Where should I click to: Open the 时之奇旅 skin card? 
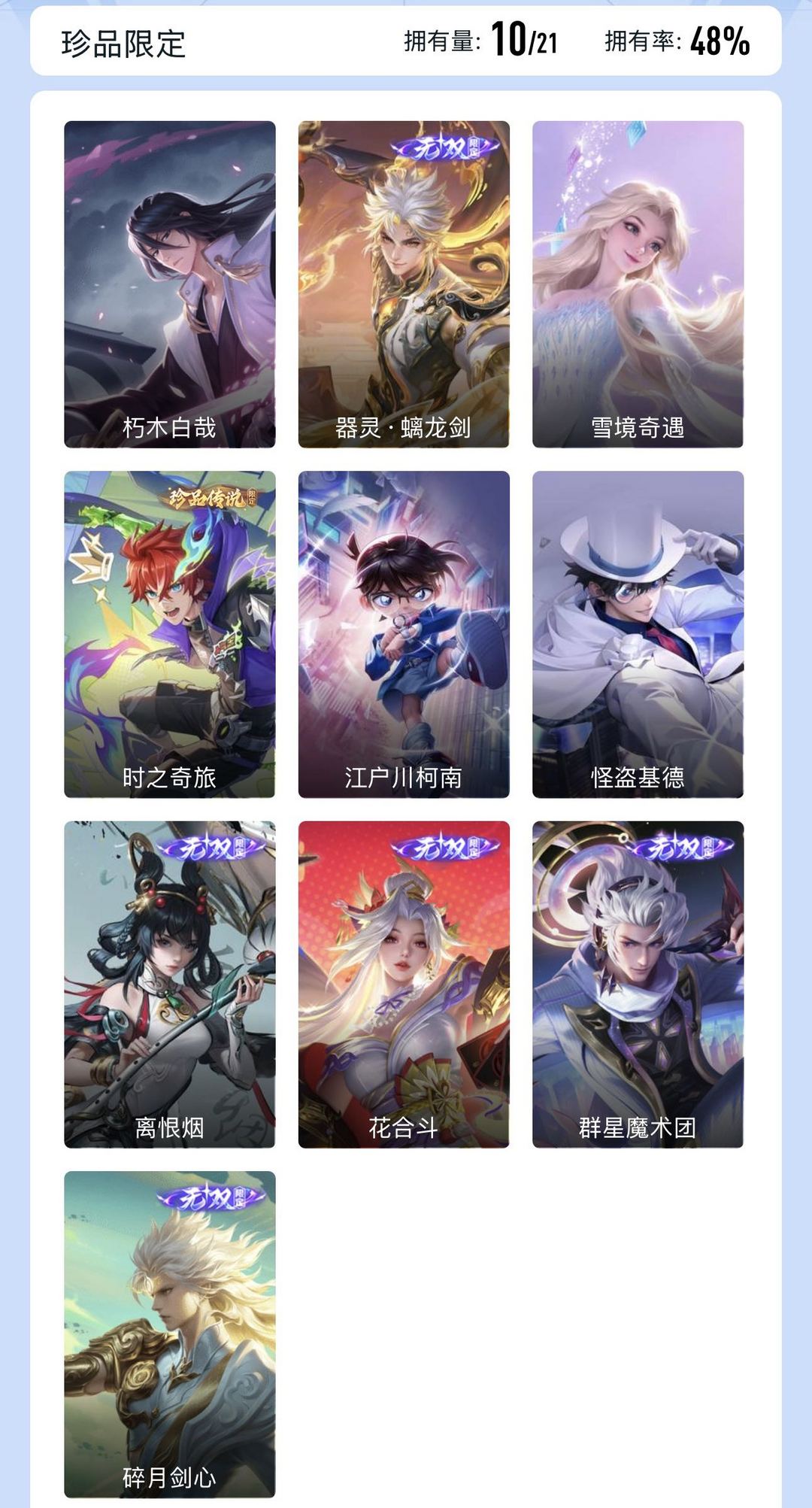point(170,635)
